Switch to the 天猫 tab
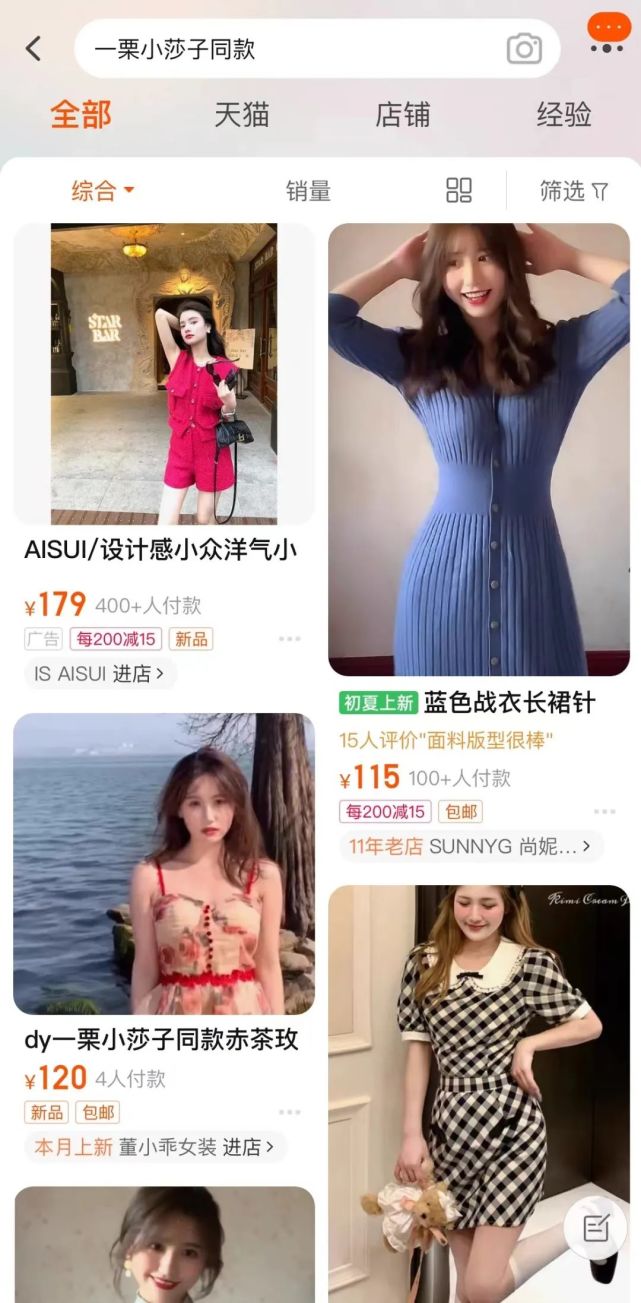This screenshot has height=1303, width=641. coord(242,115)
